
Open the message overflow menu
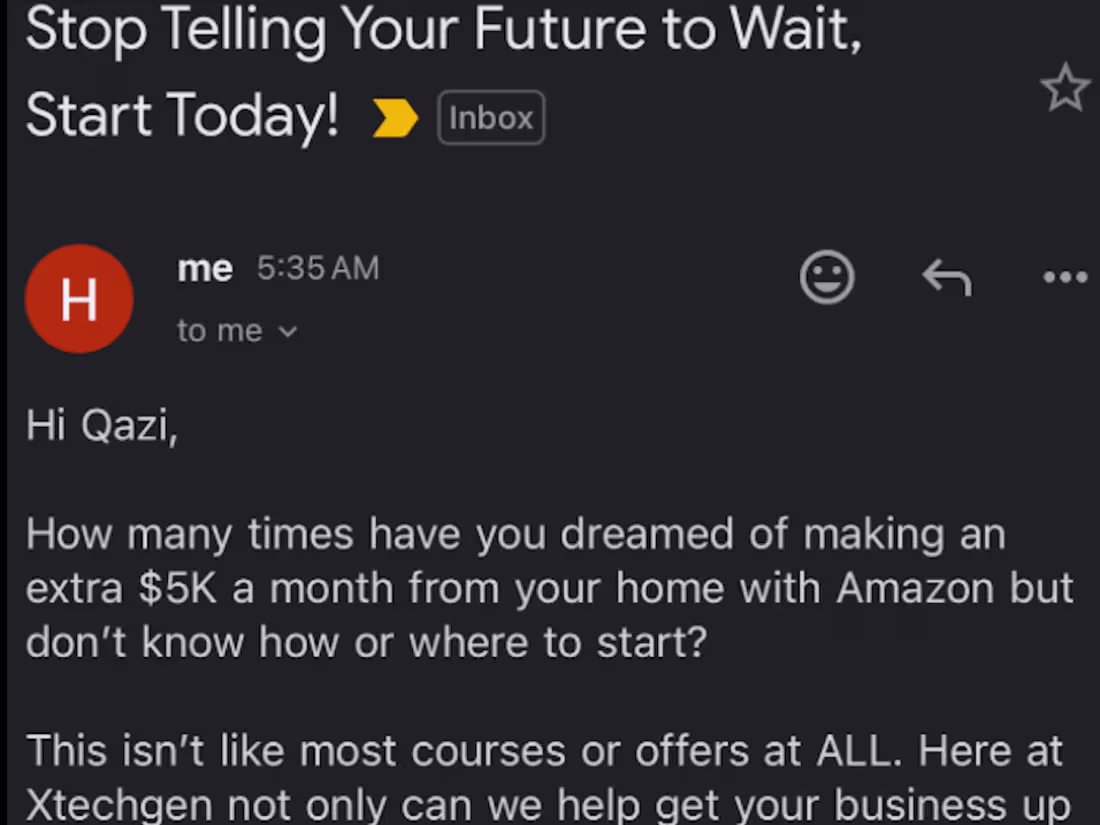point(1064,278)
